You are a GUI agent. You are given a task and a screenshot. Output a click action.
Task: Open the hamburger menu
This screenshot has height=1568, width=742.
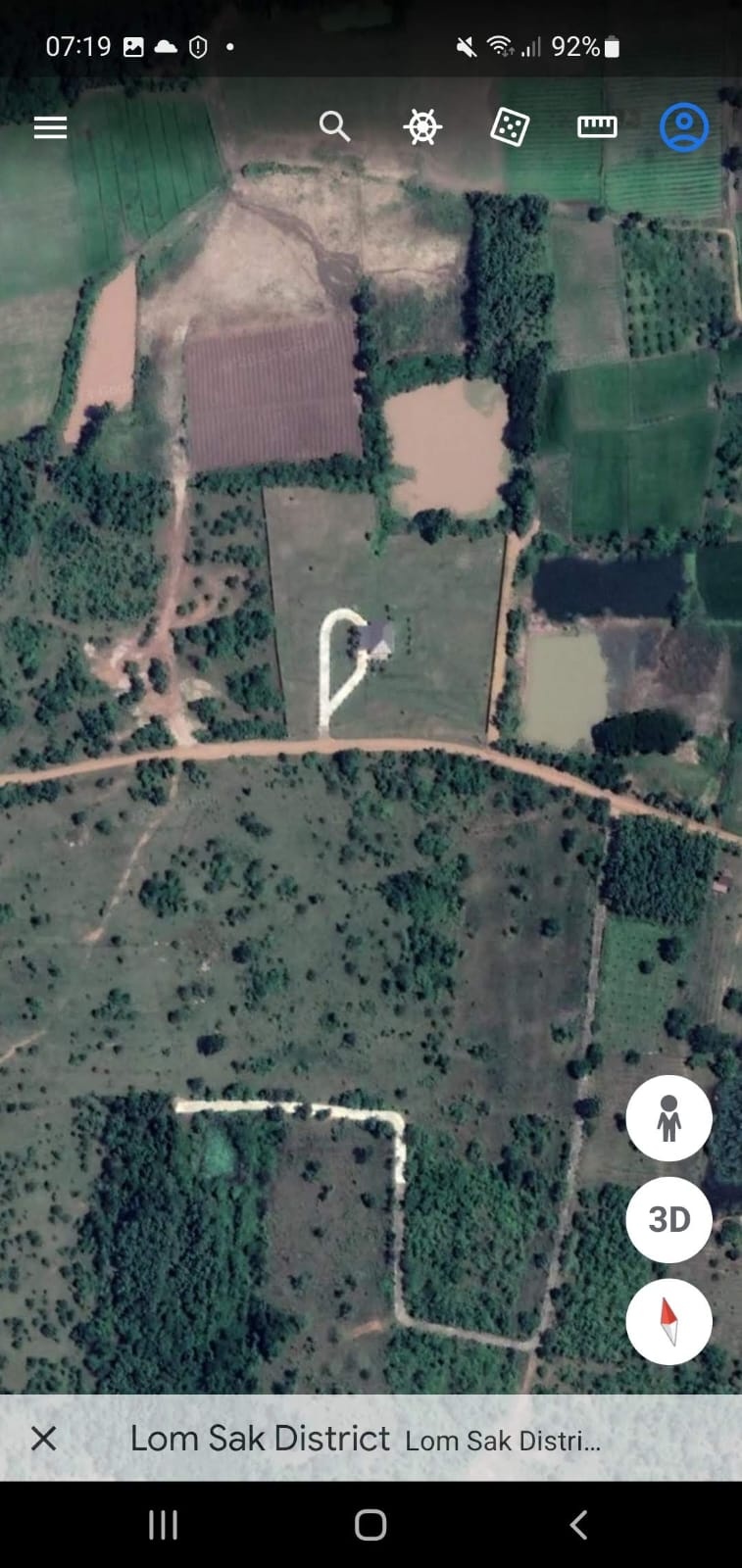(50, 127)
